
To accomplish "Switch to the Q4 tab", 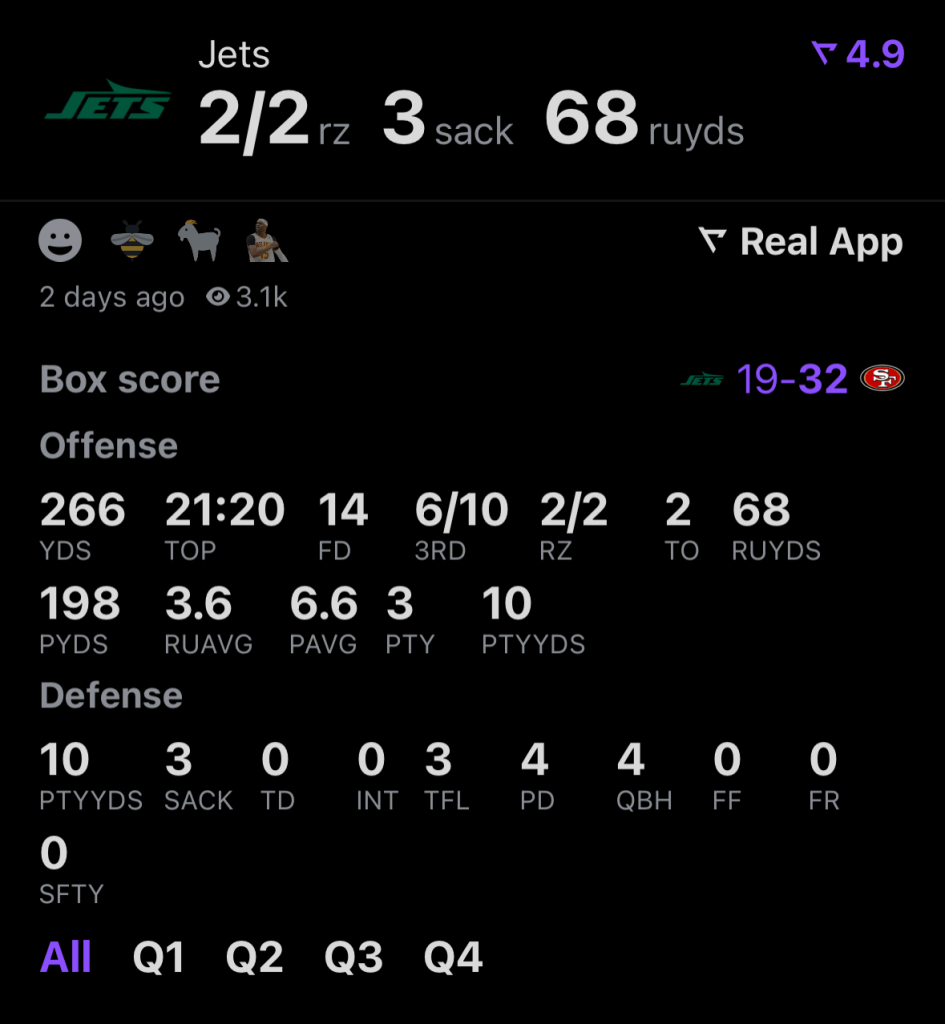I will [x=453, y=957].
